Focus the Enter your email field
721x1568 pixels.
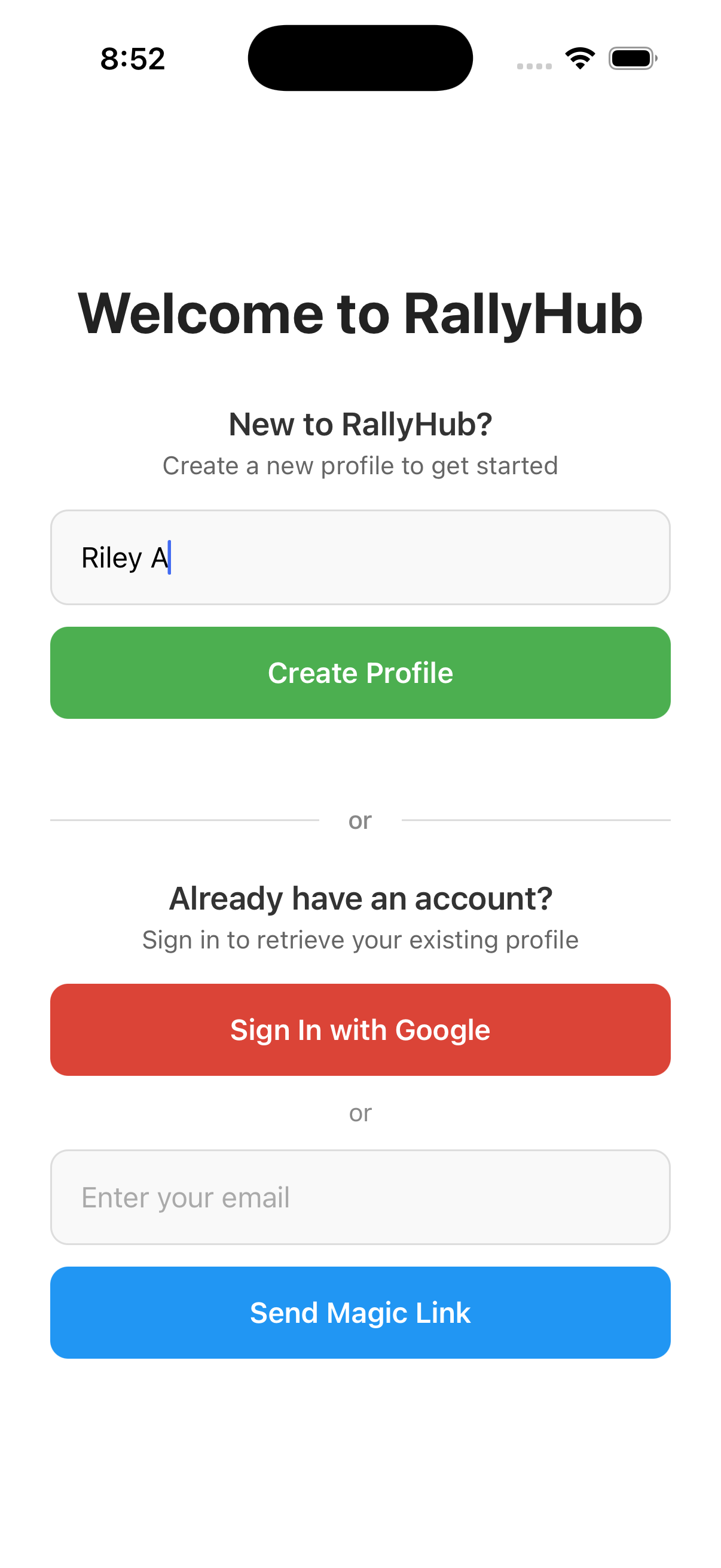point(360,1197)
